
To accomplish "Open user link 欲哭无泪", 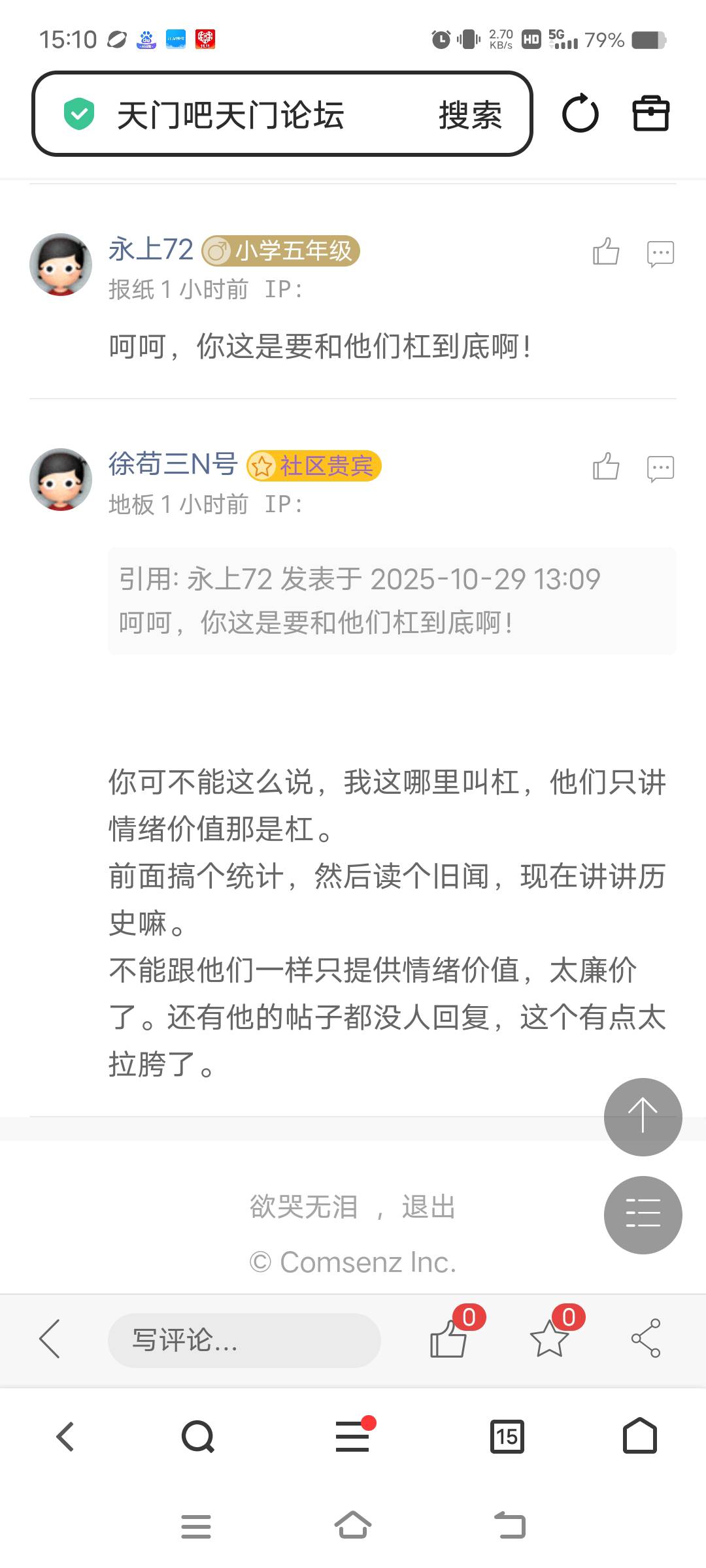I will (304, 1207).
